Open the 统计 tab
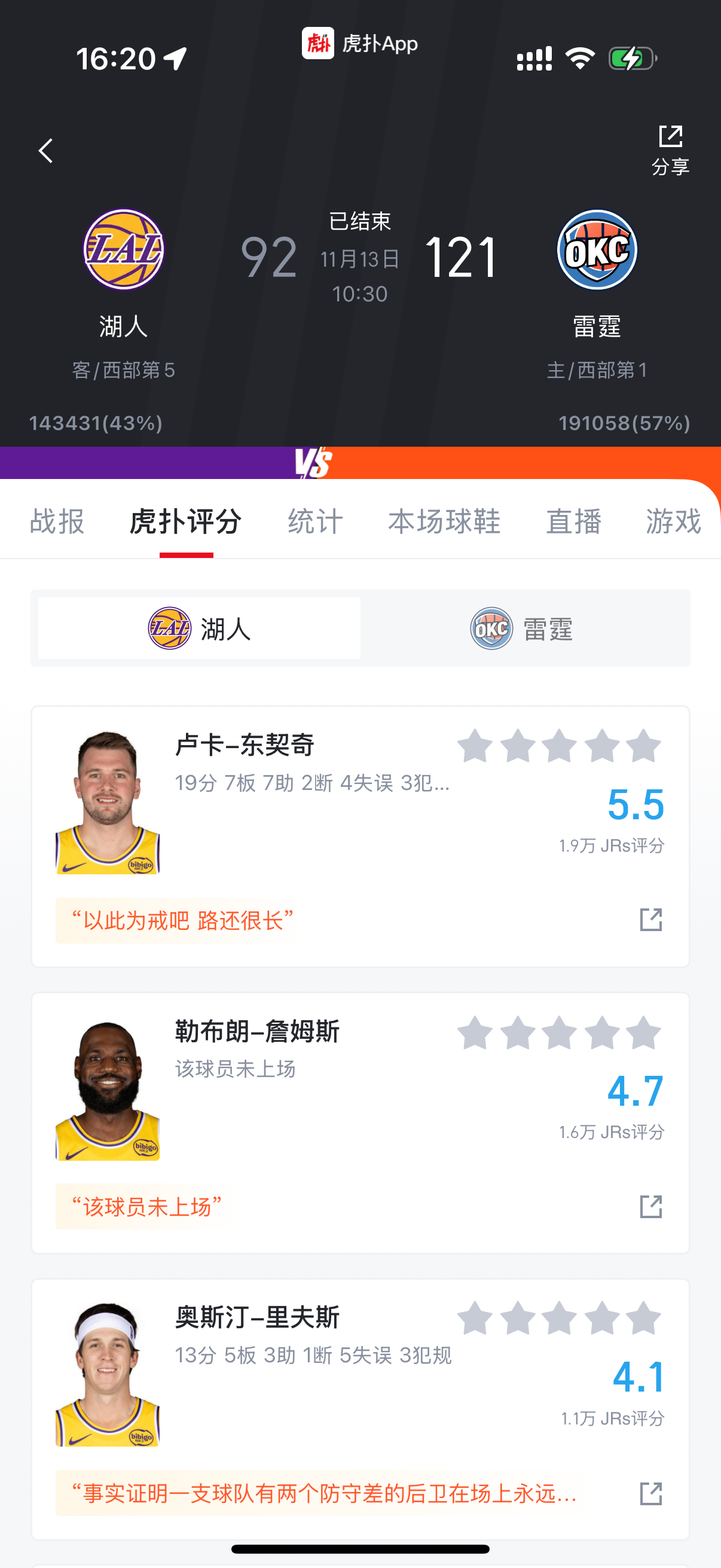This screenshot has height=1568, width=721. (x=315, y=521)
